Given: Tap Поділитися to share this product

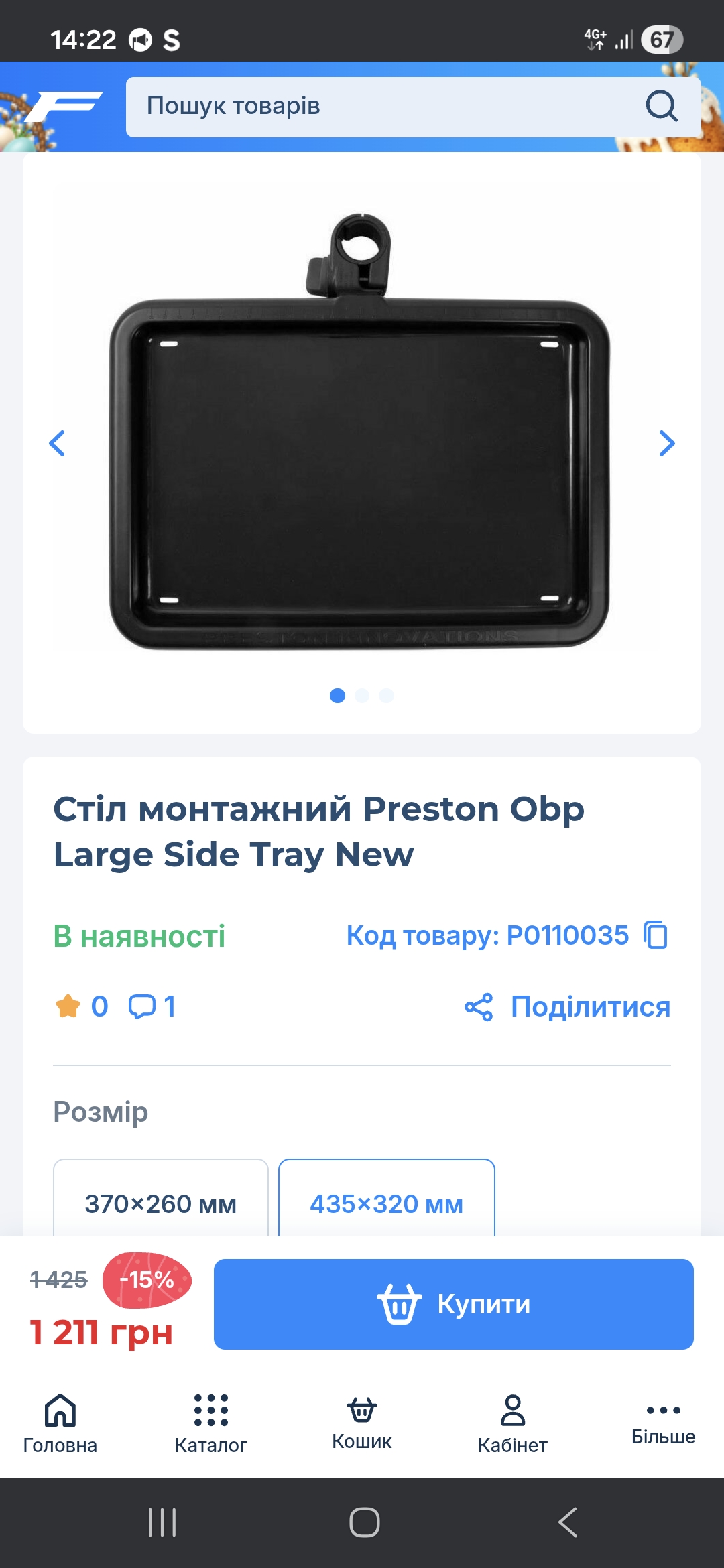Looking at the screenshot, I should pyautogui.click(x=568, y=1006).
